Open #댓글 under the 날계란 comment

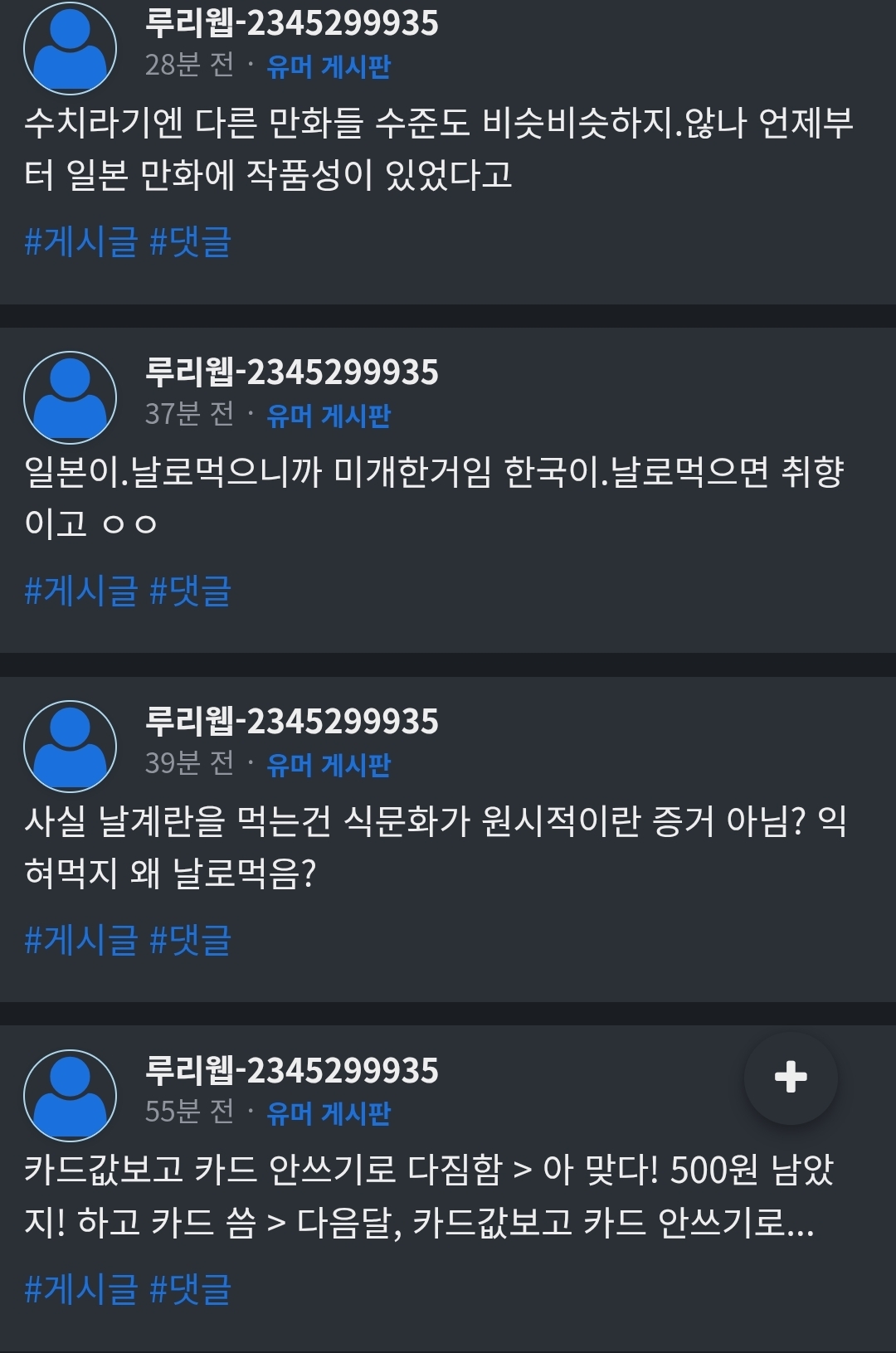(x=190, y=940)
